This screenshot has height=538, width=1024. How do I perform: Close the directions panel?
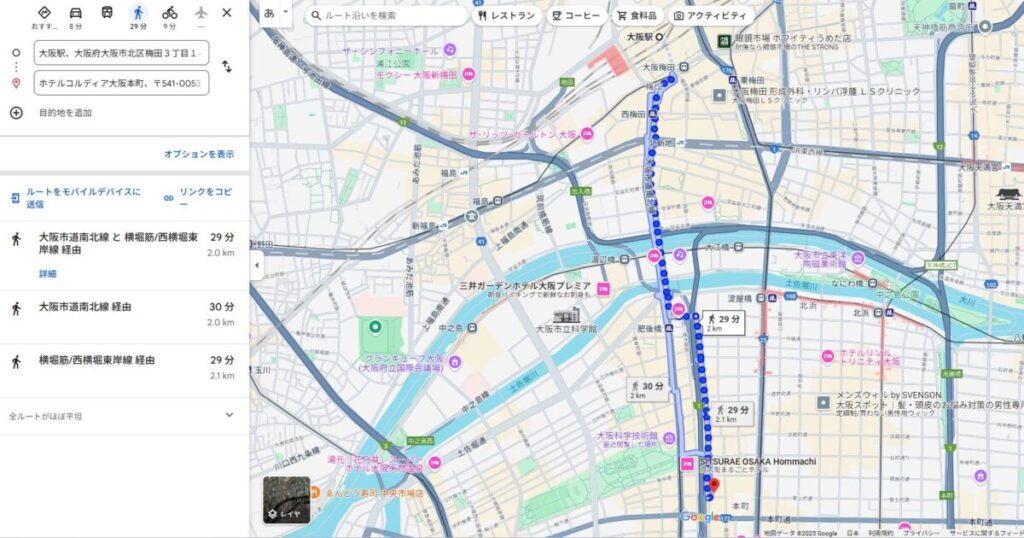click(227, 13)
